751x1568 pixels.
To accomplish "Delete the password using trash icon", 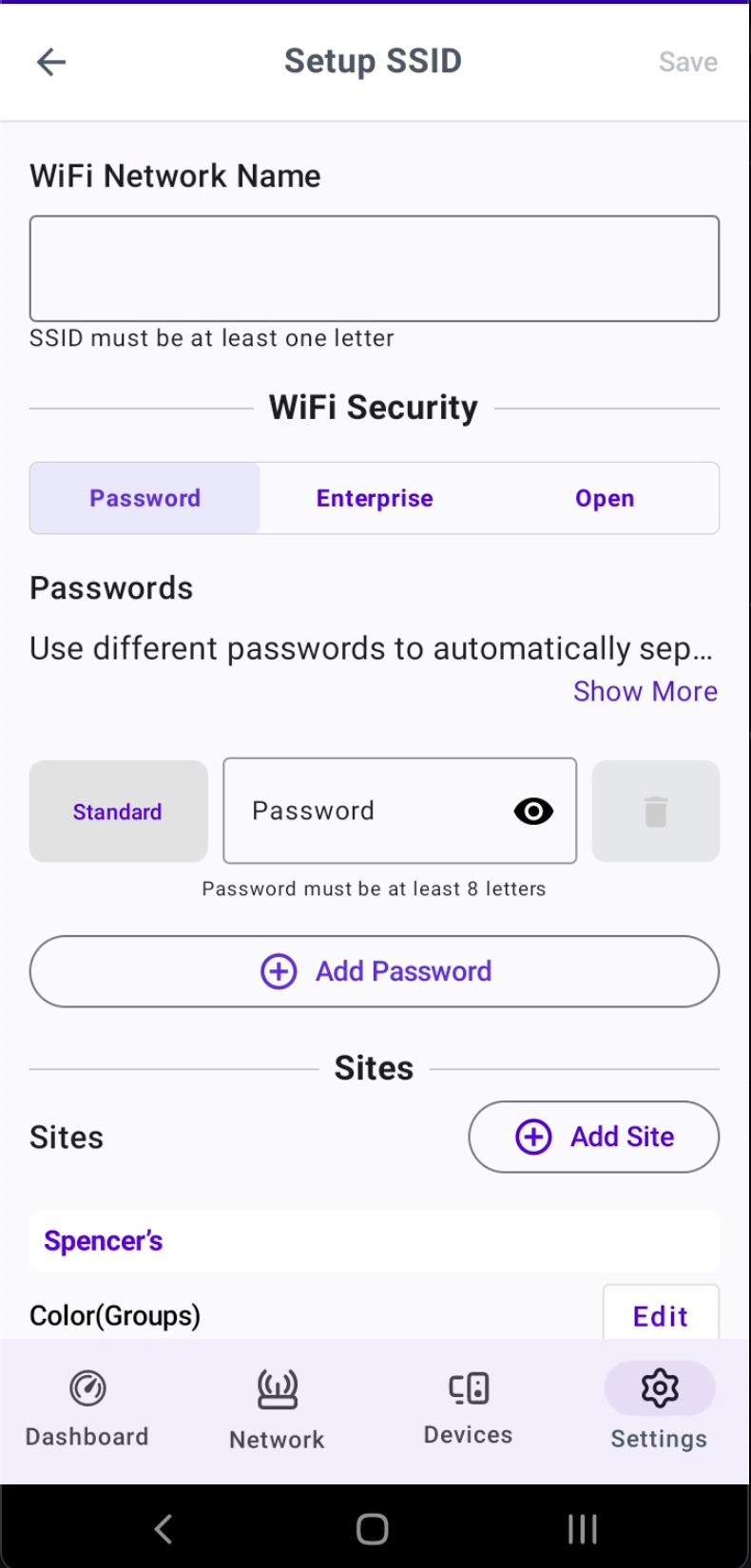I will 656,812.
